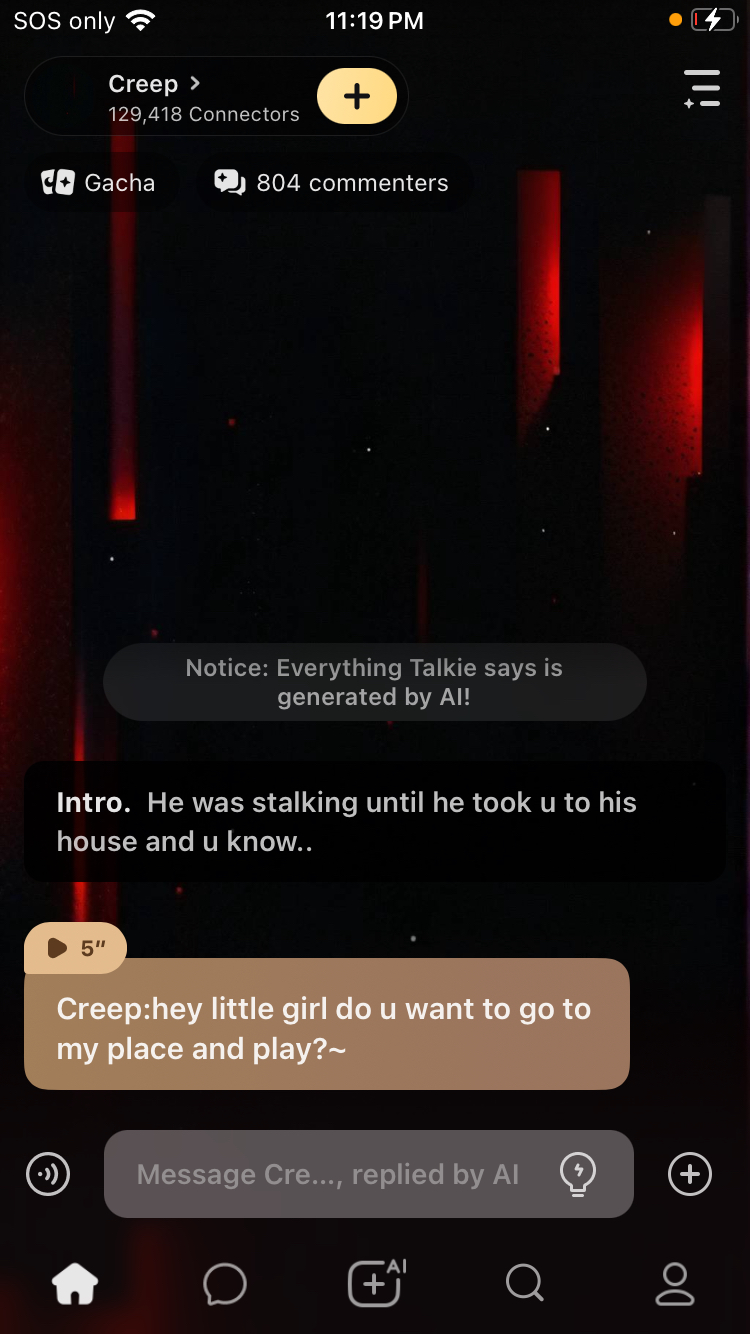
Task: Switch to the Search tab
Action: pyautogui.click(x=524, y=1284)
